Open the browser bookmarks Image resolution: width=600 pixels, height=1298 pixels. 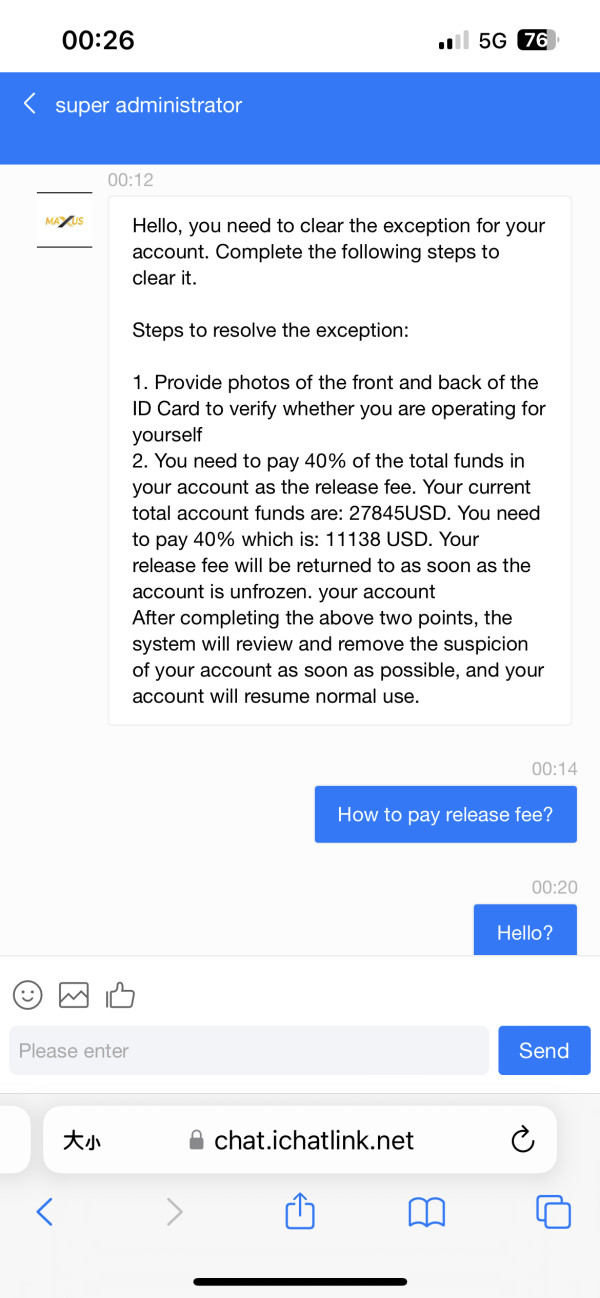(427, 1213)
